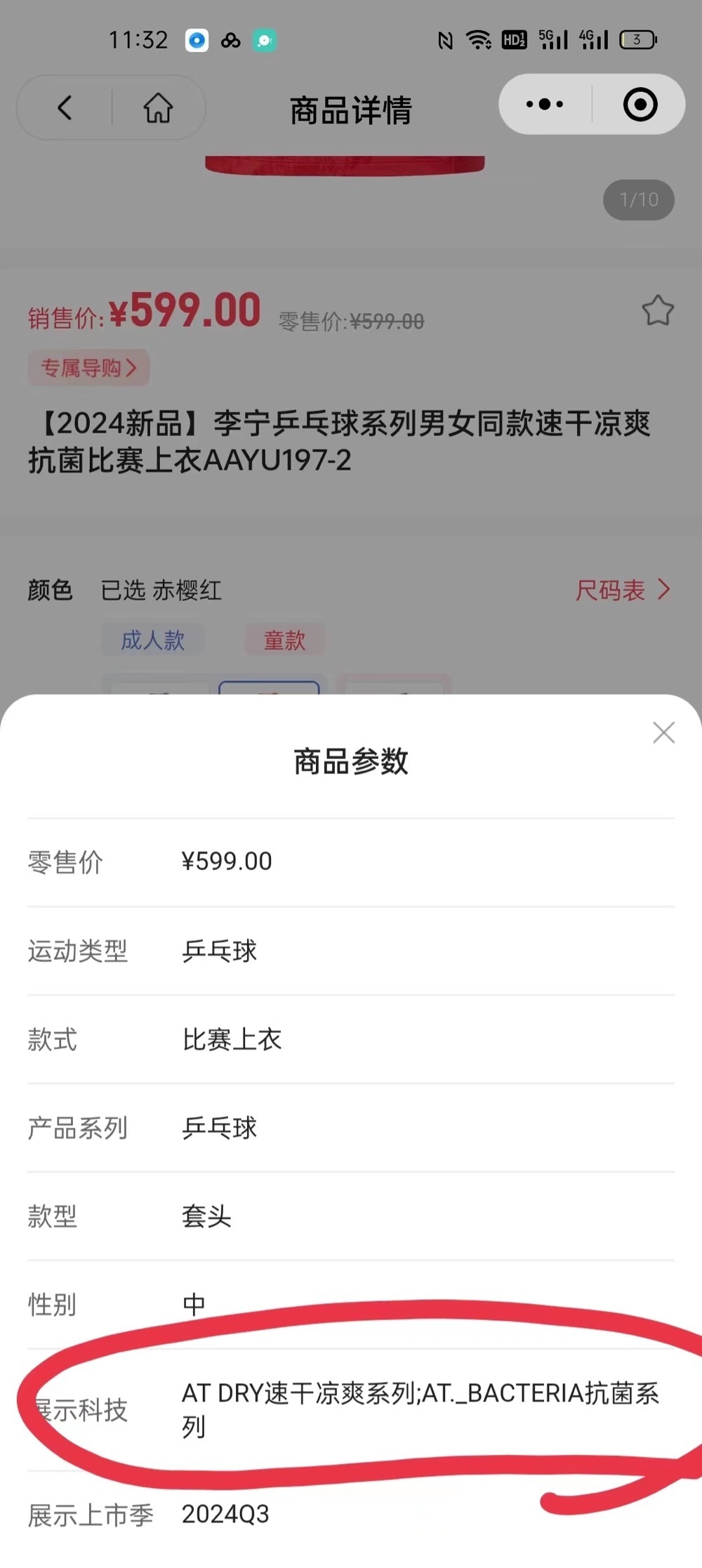Select the 童款 option
The height and width of the screenshot is (1568, 702).
(284, 640)
